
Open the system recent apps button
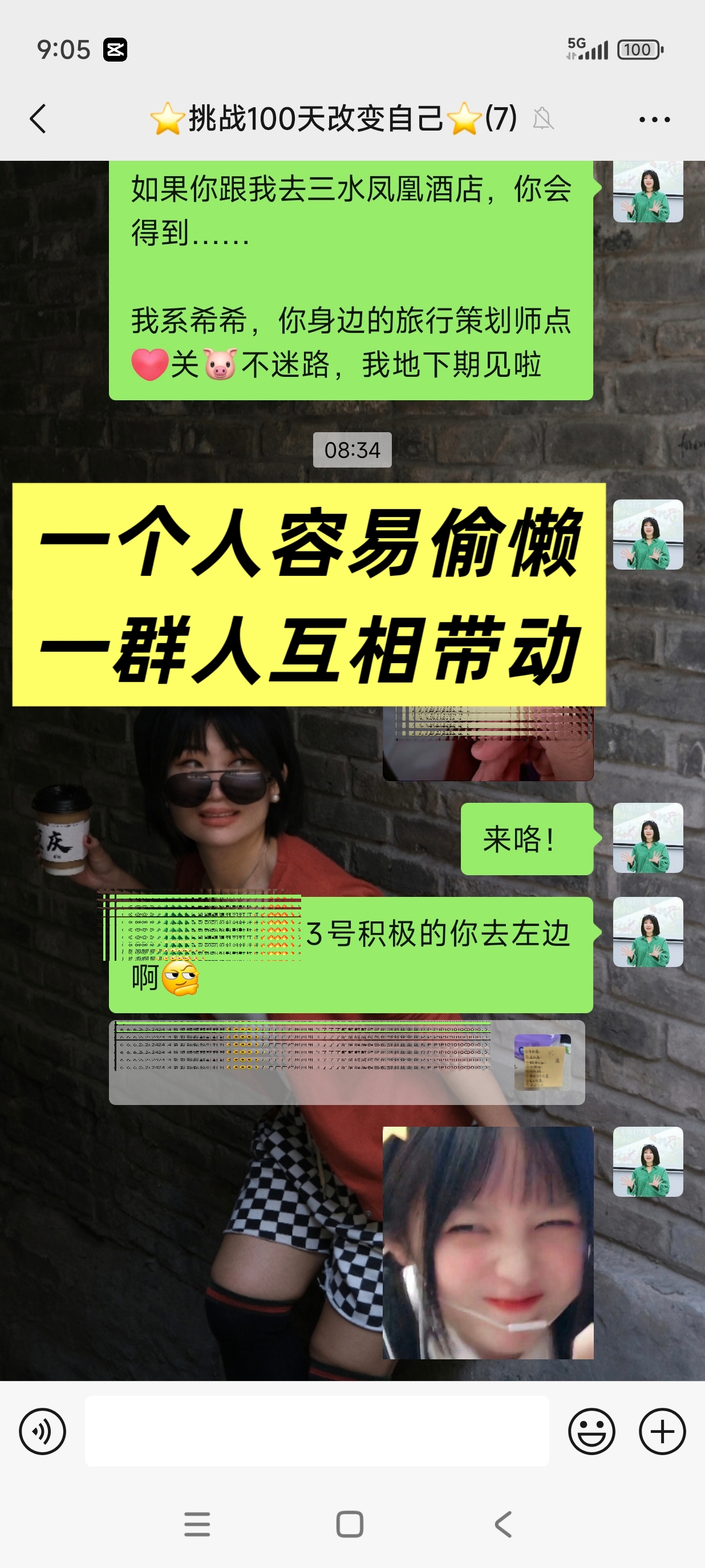[197, 1524]
